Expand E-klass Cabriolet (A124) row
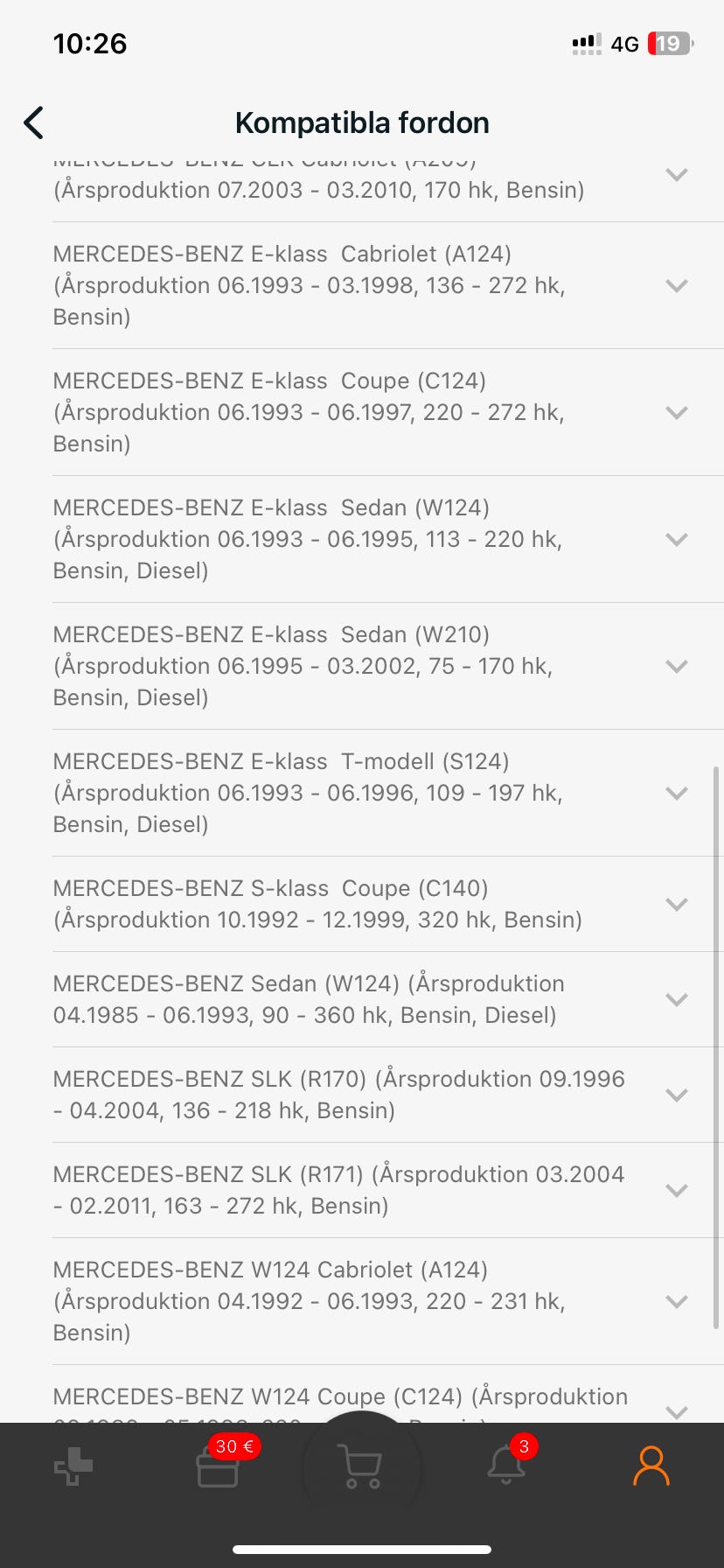The image size is (724, 1568). 676,285
